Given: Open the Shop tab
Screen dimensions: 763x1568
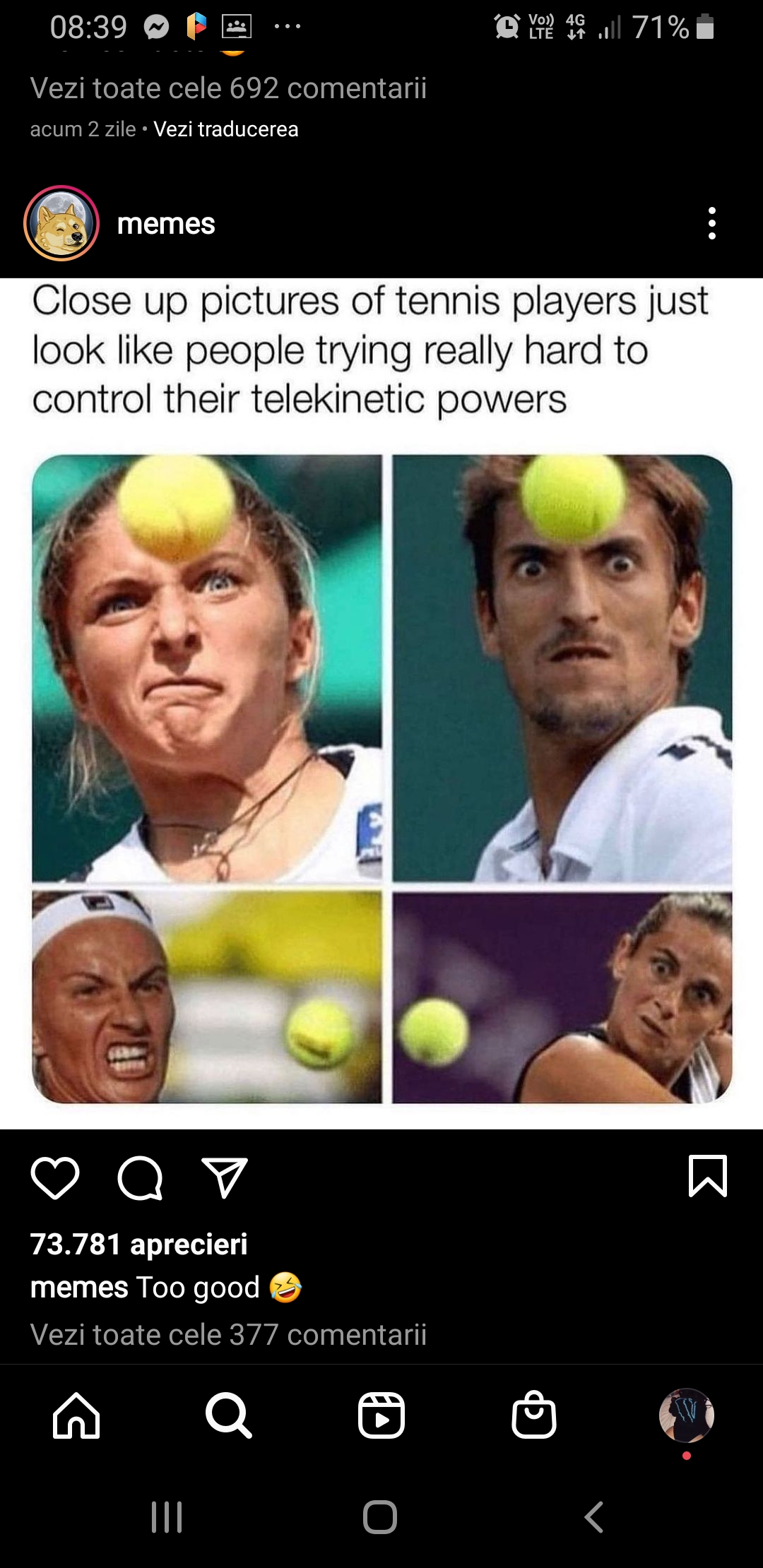Looking at the screenshot, I should coord(533,1414).
